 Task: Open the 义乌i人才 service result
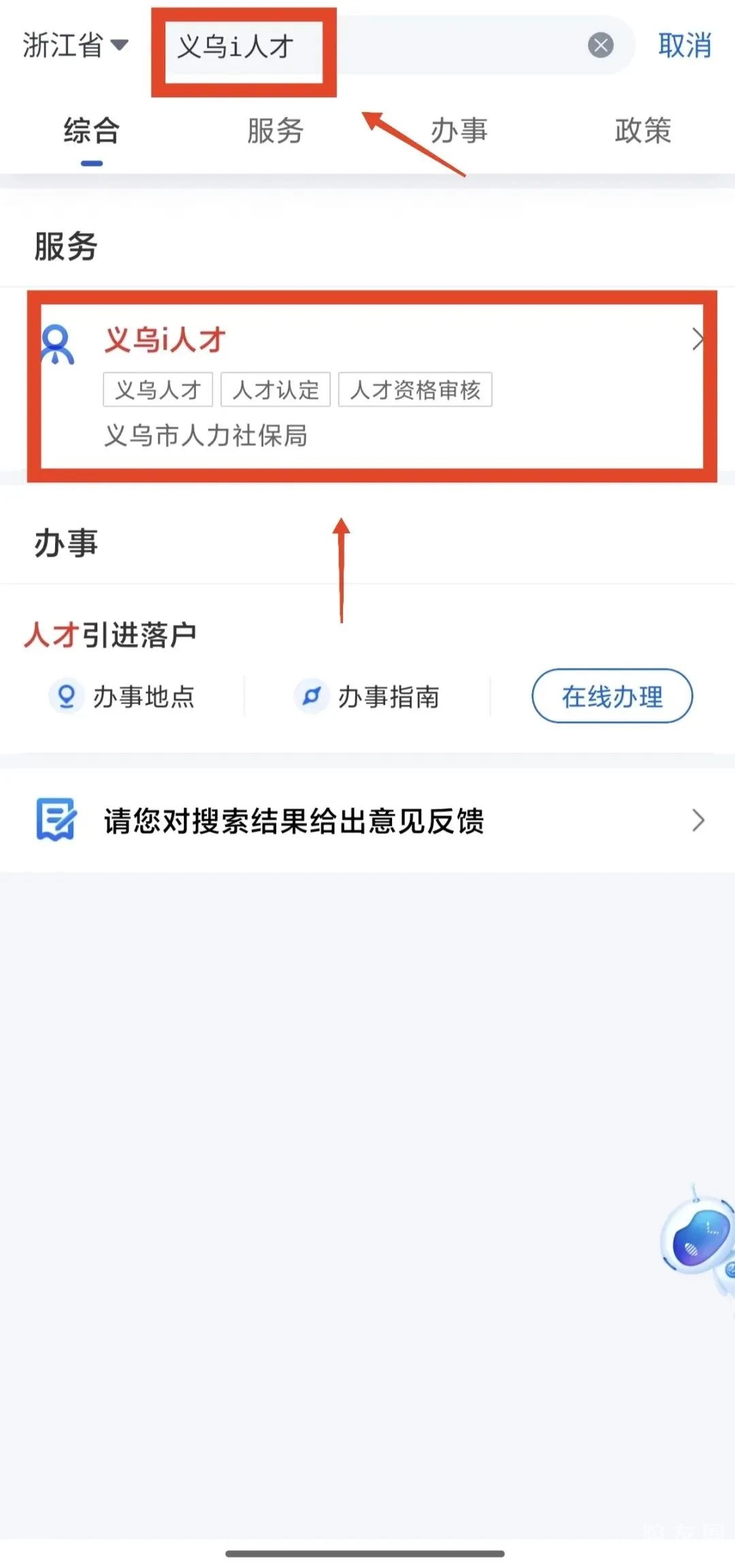371,386
